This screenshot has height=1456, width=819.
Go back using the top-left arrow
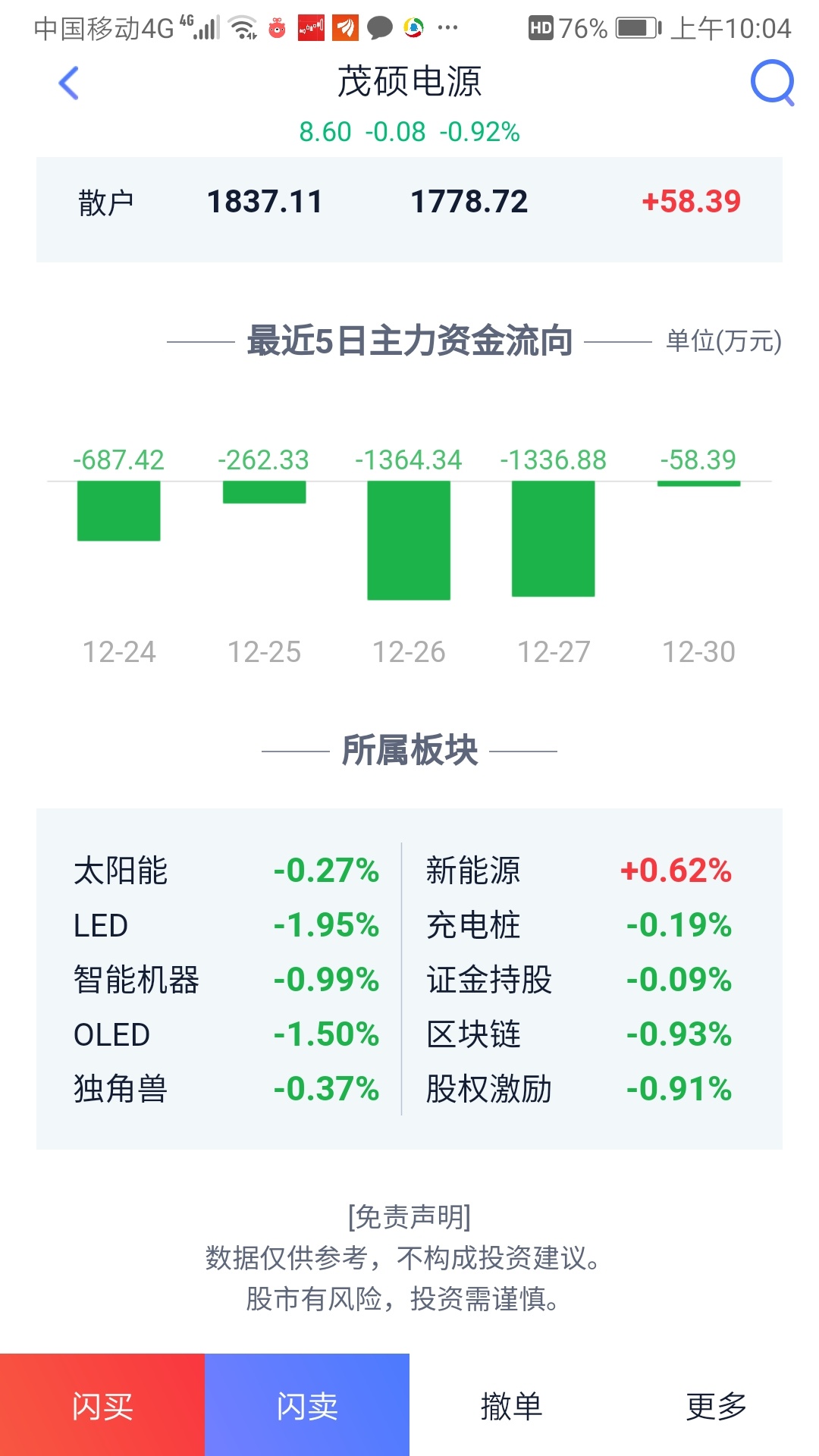click(68, 83)
